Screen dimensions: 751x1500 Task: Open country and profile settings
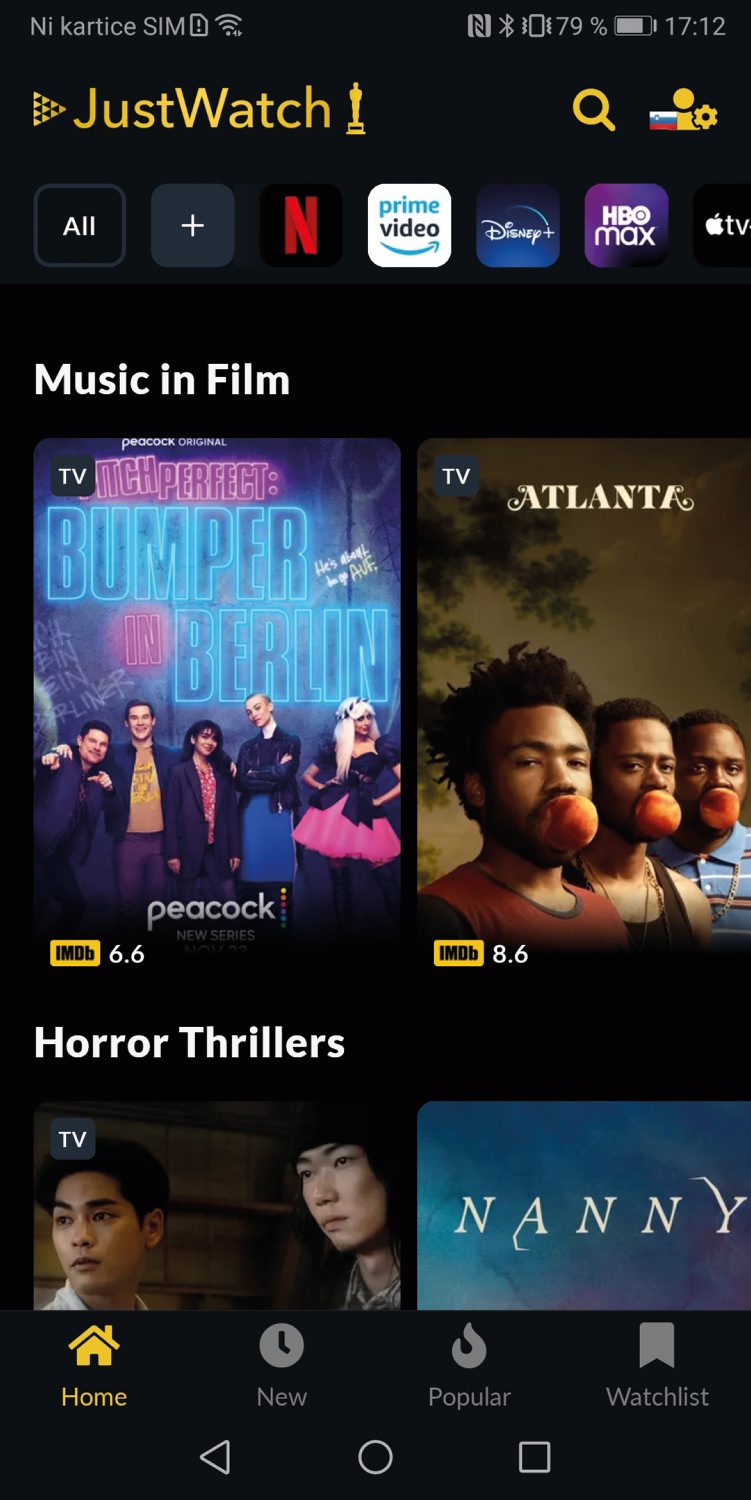pyautogui.click(x=683, y=110)
